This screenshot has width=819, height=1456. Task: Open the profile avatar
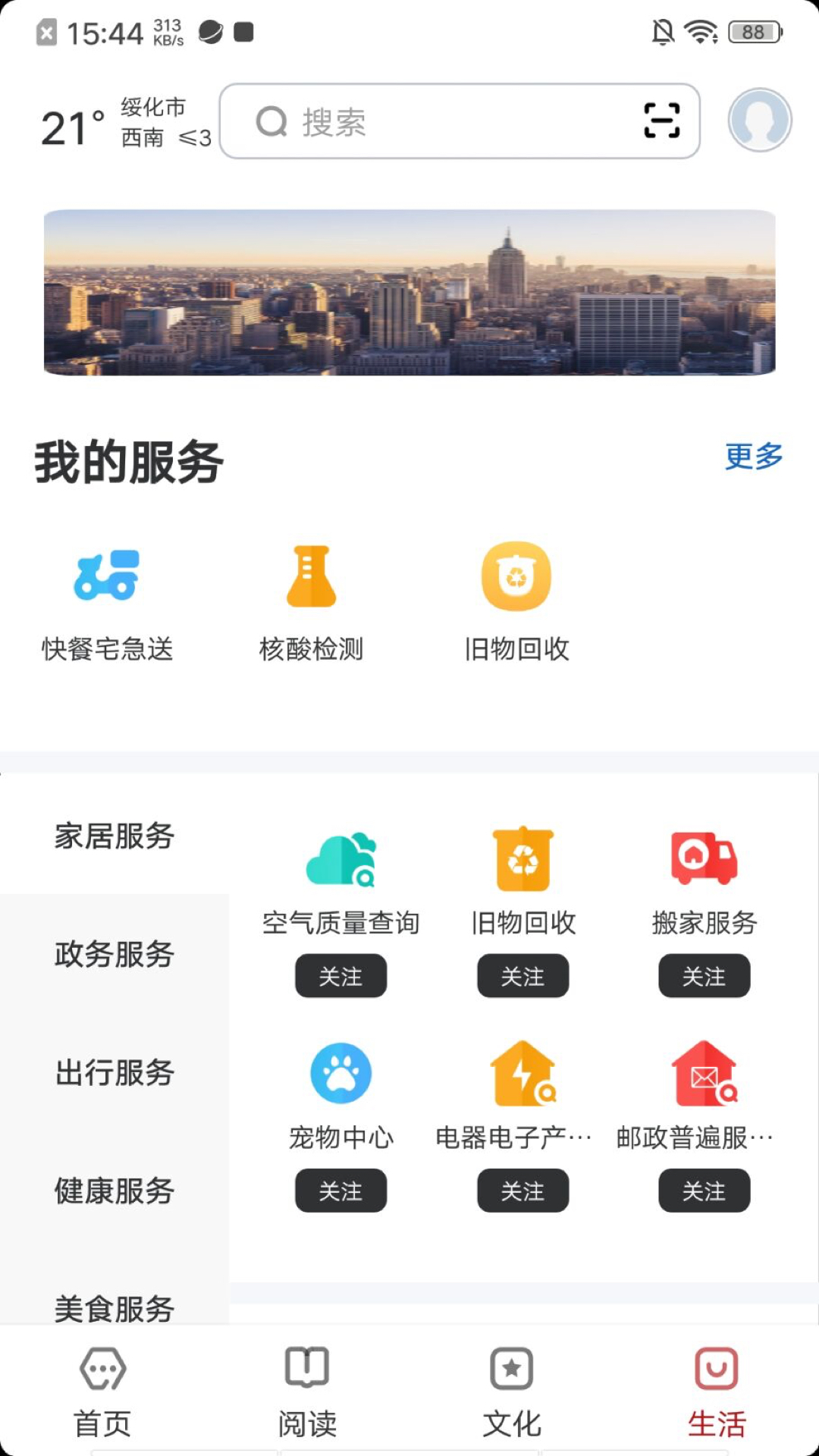tap(759, 121)
